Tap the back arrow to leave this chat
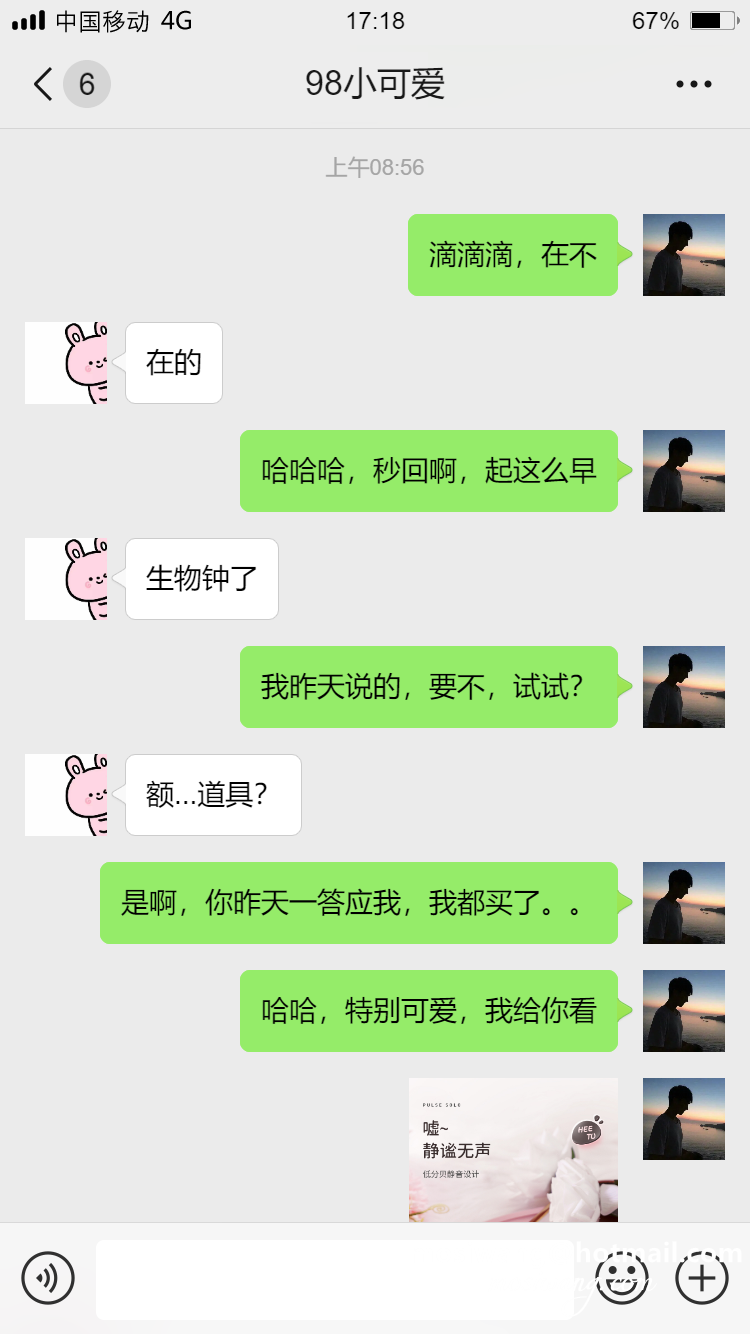Viewport: 750px width, 1334px height. coord(40,84)
